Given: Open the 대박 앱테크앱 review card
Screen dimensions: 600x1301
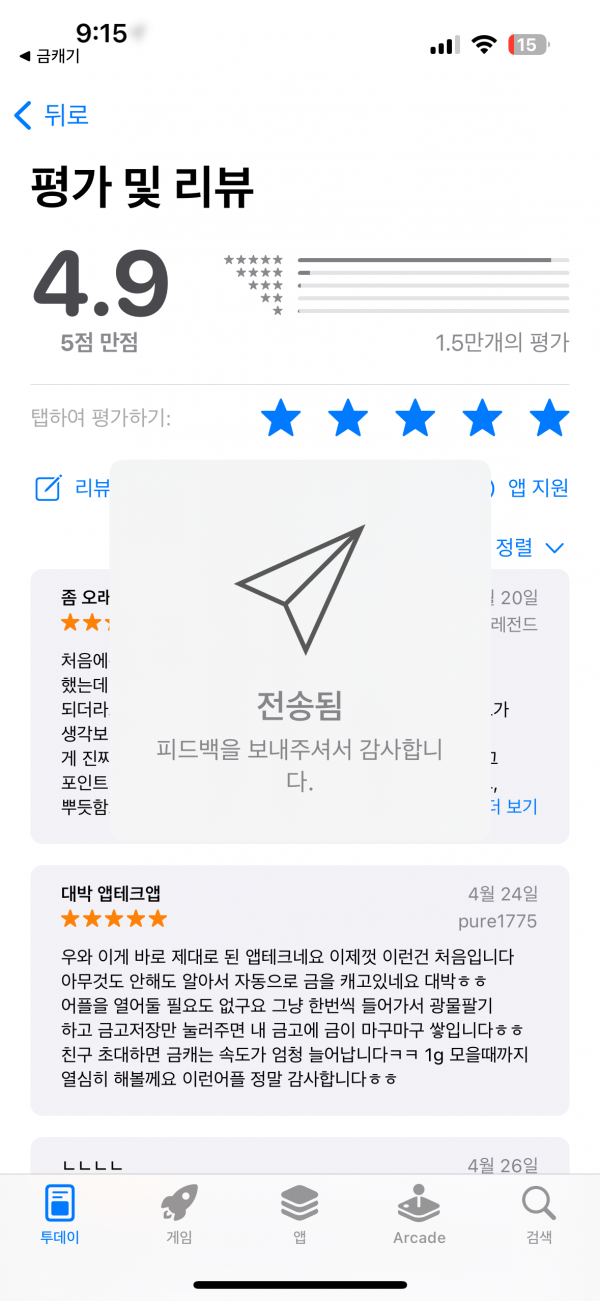Looking at the screenshot, I should point(300,990).
